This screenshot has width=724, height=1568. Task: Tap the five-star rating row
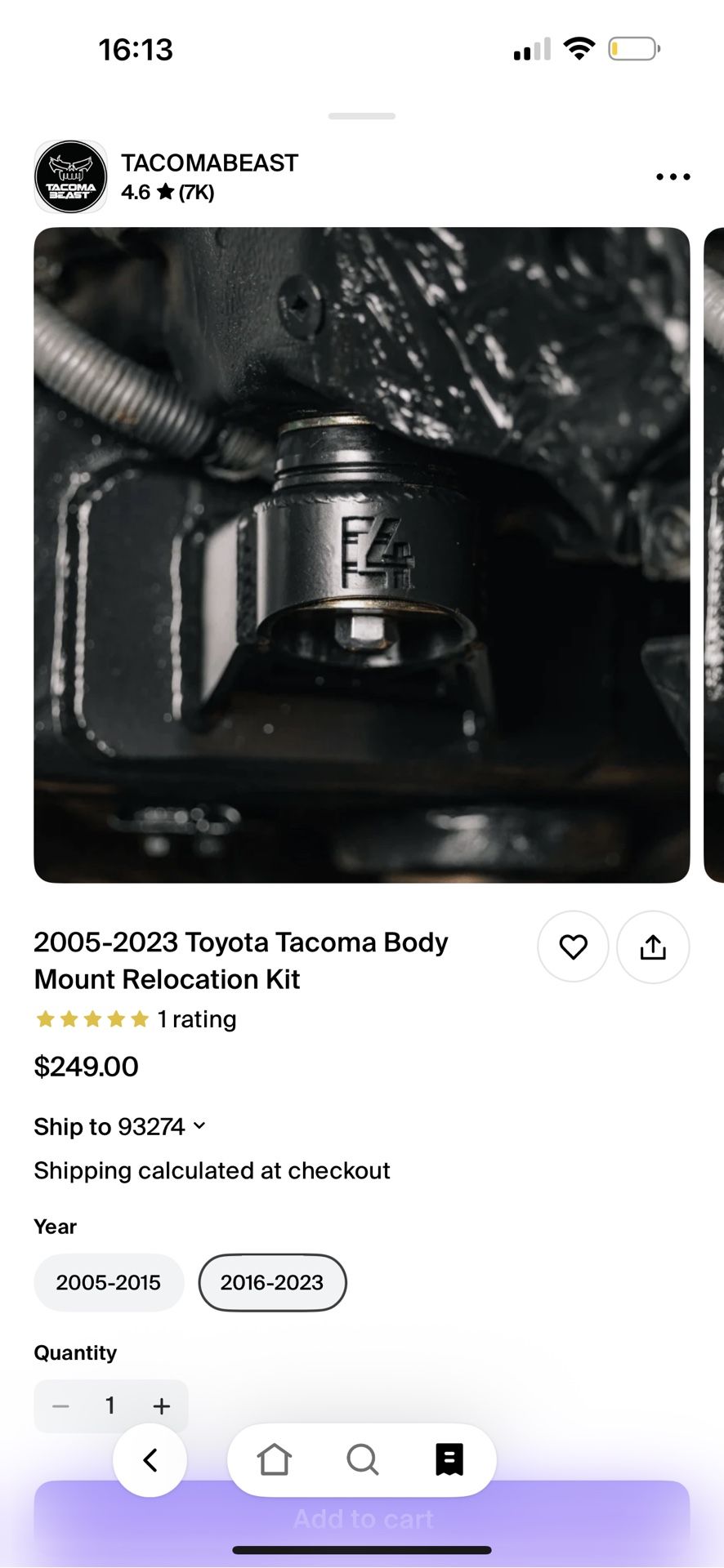[92, 1018]
